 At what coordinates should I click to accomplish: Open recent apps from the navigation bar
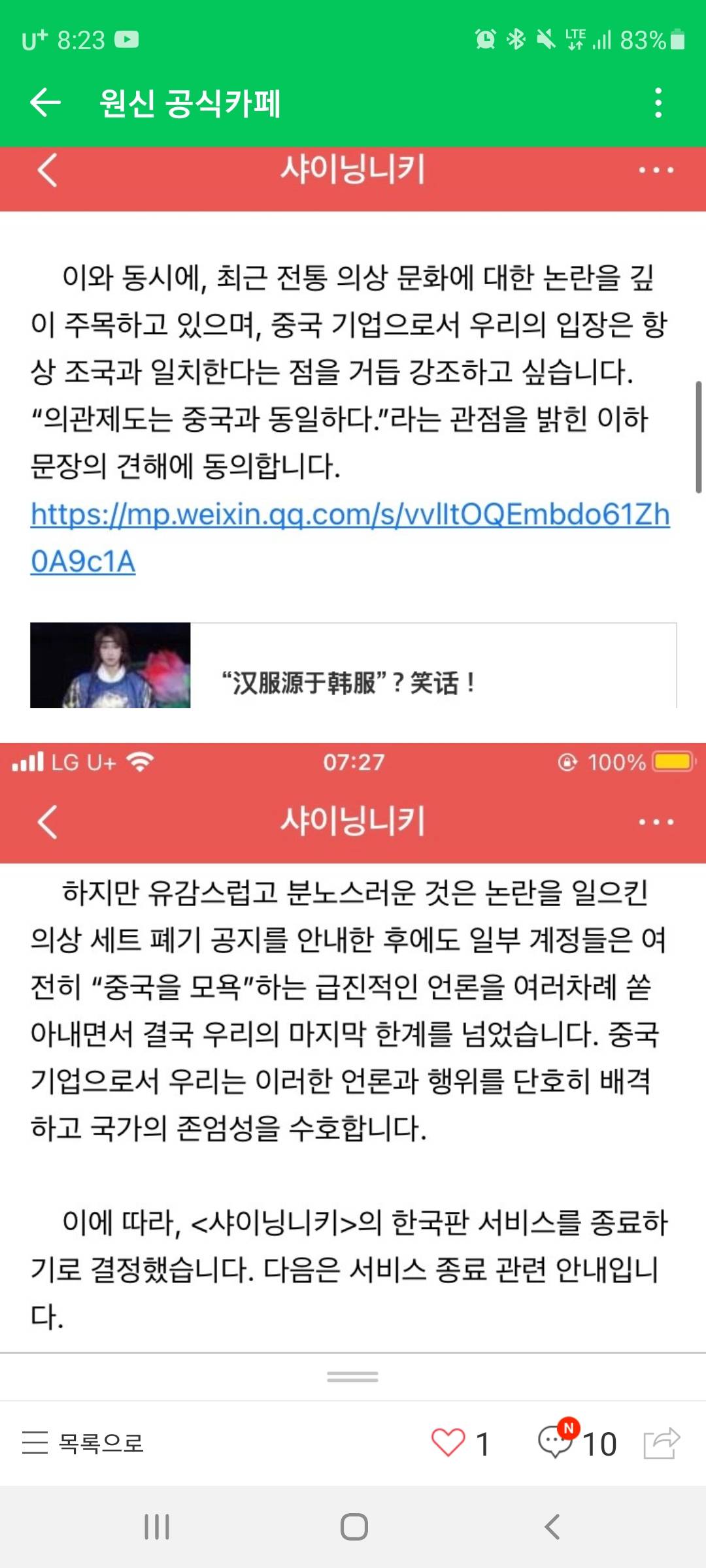[157, 1527]
